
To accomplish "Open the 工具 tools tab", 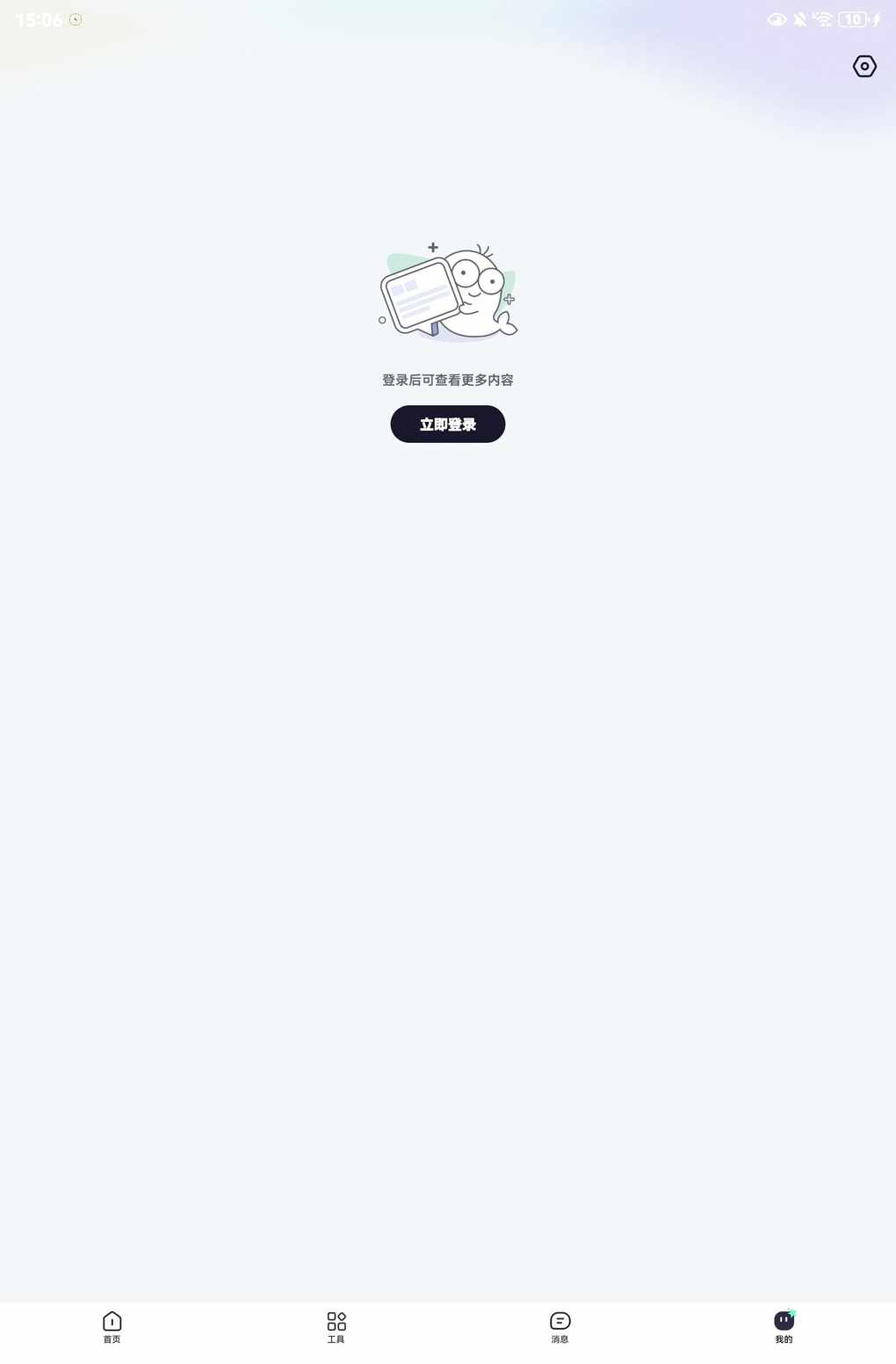I will point(336,1326).
